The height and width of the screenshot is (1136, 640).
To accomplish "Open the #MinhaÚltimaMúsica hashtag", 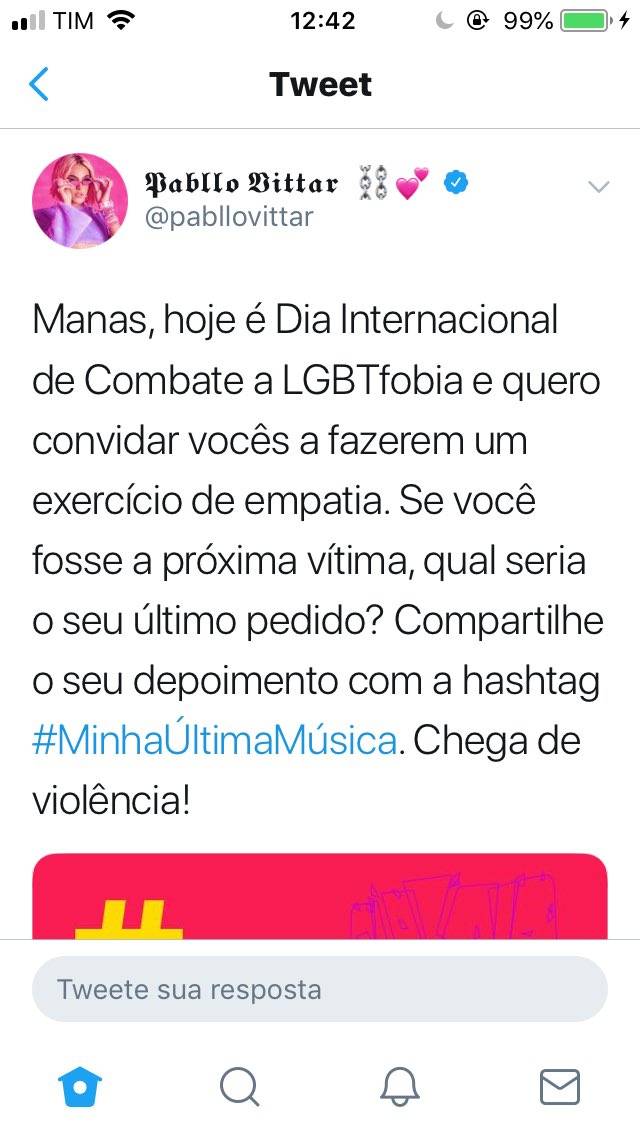I will coord(215,741).
